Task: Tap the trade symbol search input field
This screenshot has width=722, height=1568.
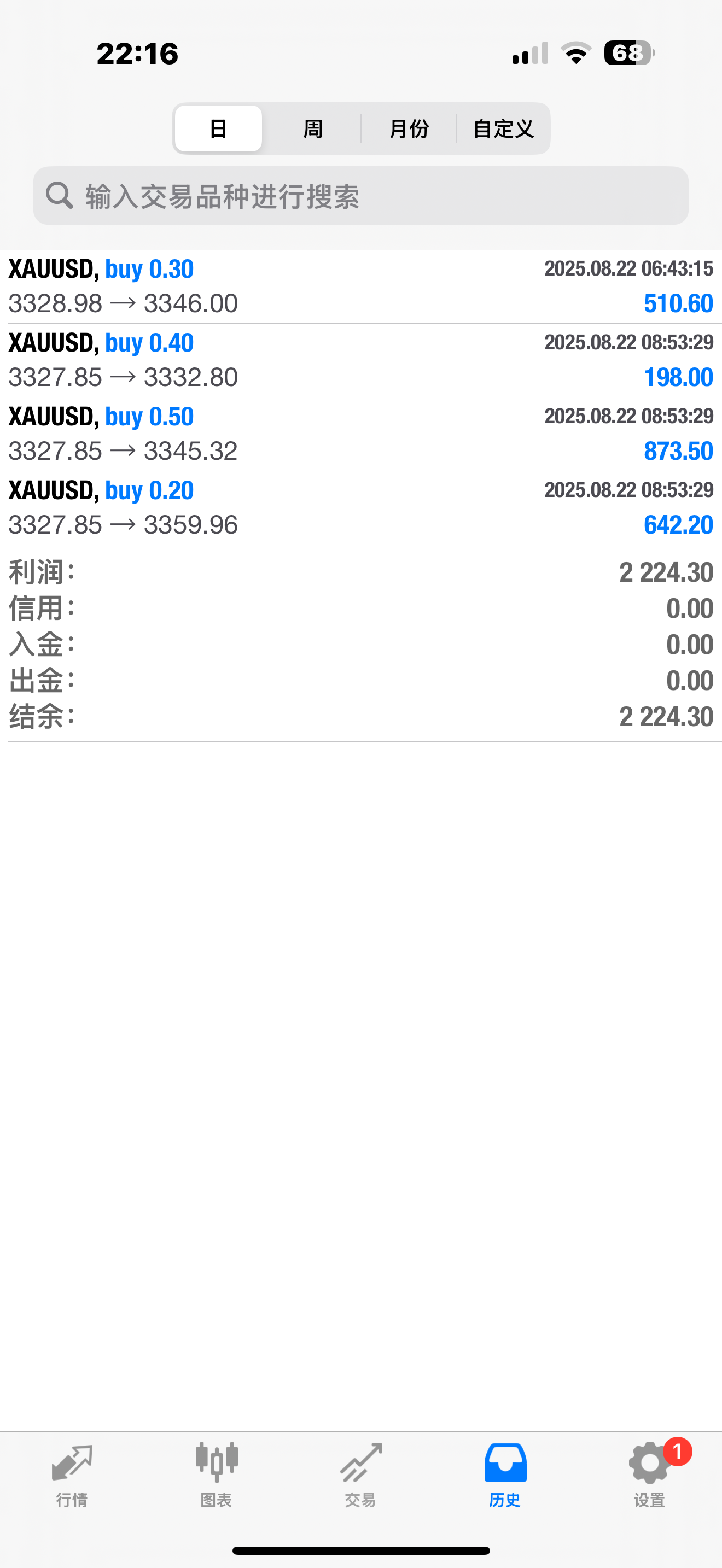Action: pyautogui.click(x=361, y=196)
